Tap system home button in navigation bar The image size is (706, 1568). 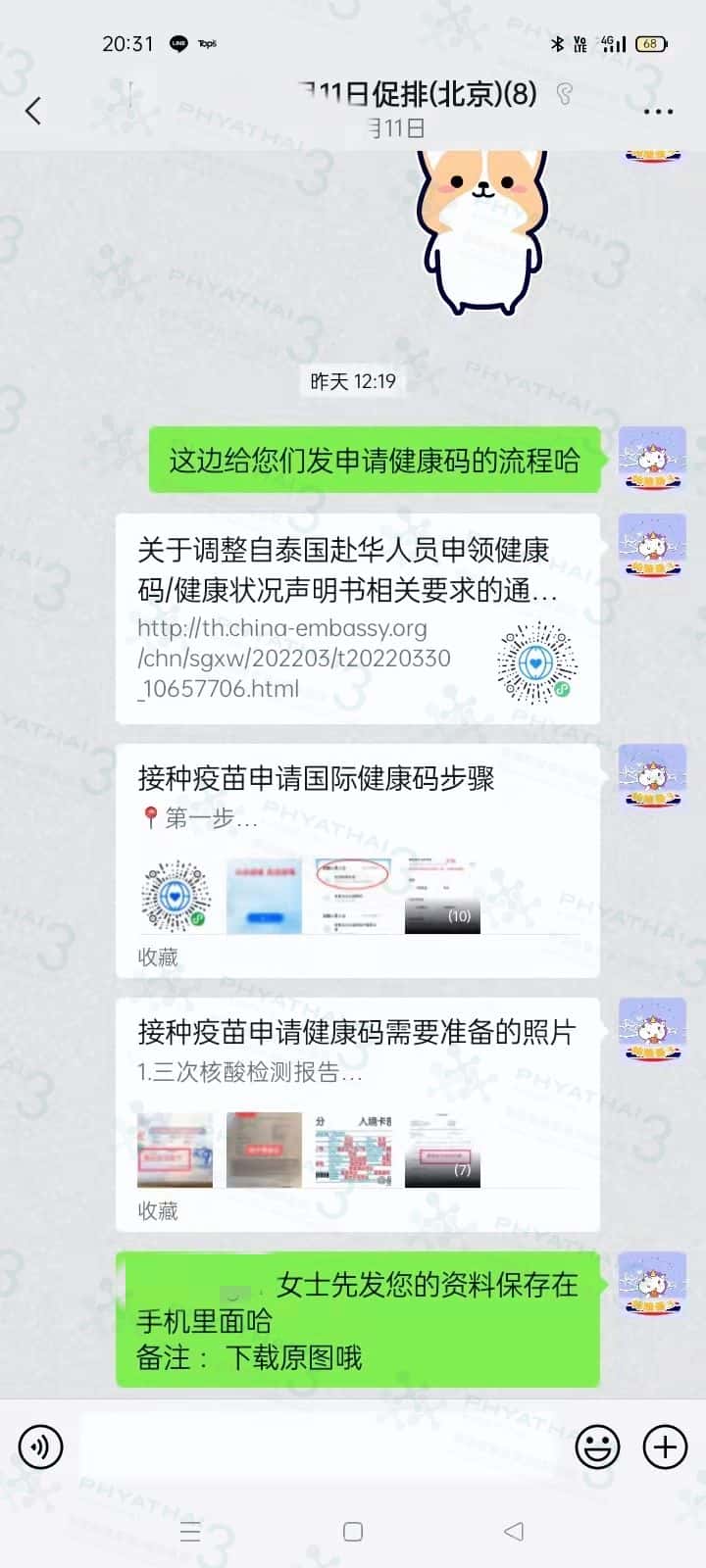pos(353,1531)
